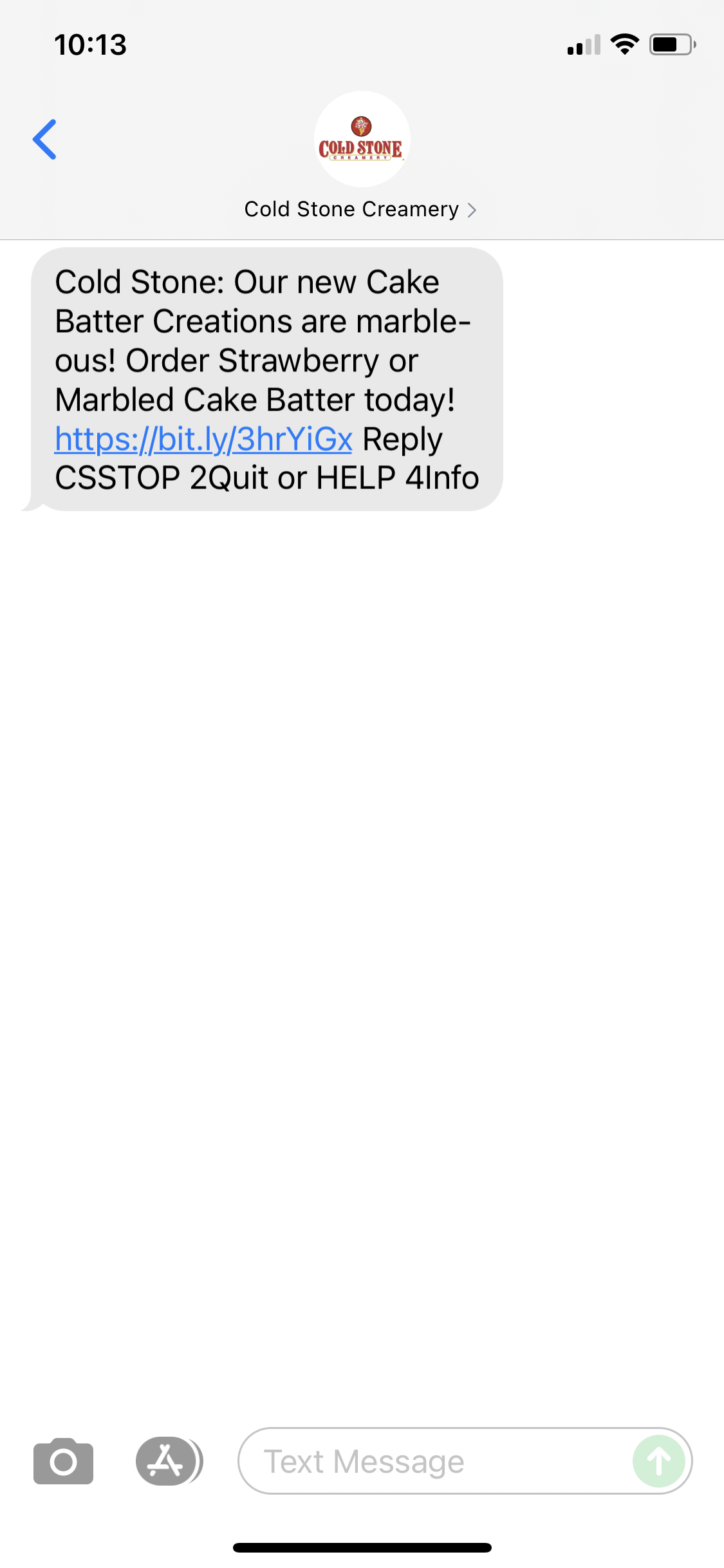Tap the battery status icon

tap(669, 44)
